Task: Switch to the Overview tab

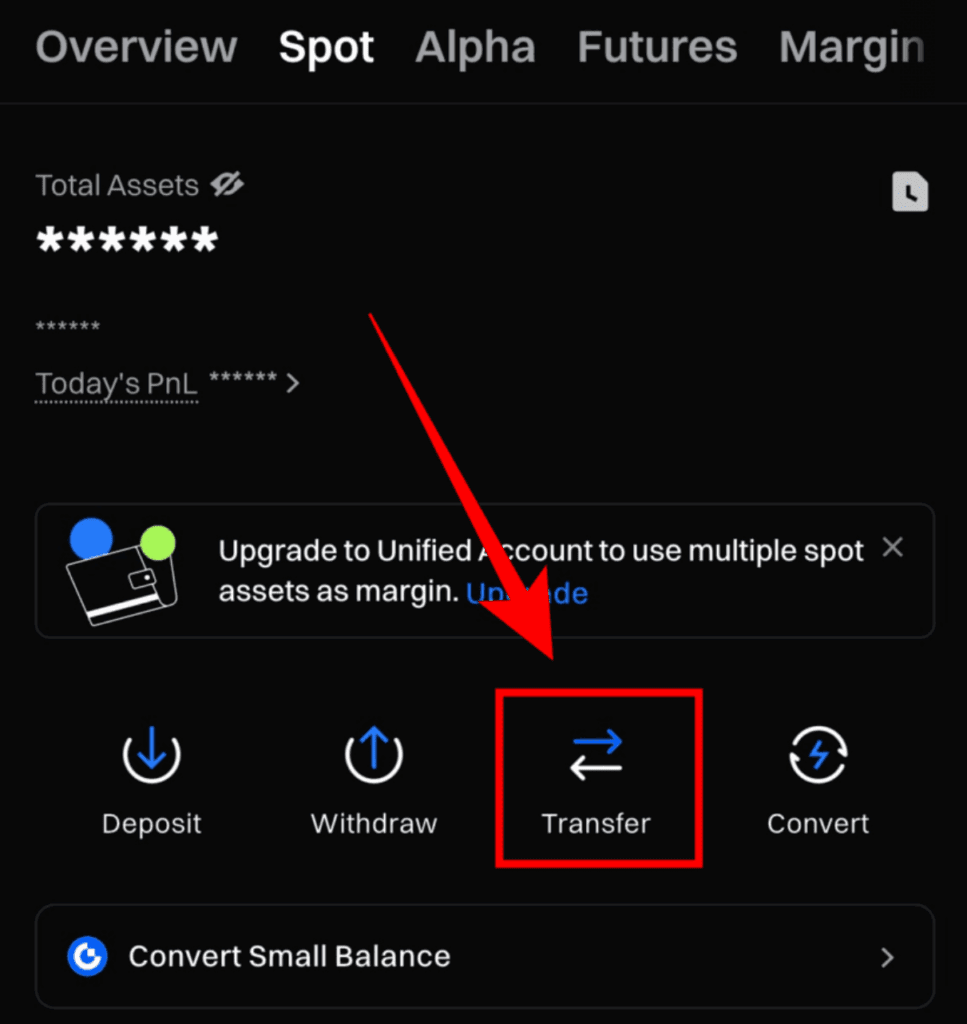Action: 136,47
